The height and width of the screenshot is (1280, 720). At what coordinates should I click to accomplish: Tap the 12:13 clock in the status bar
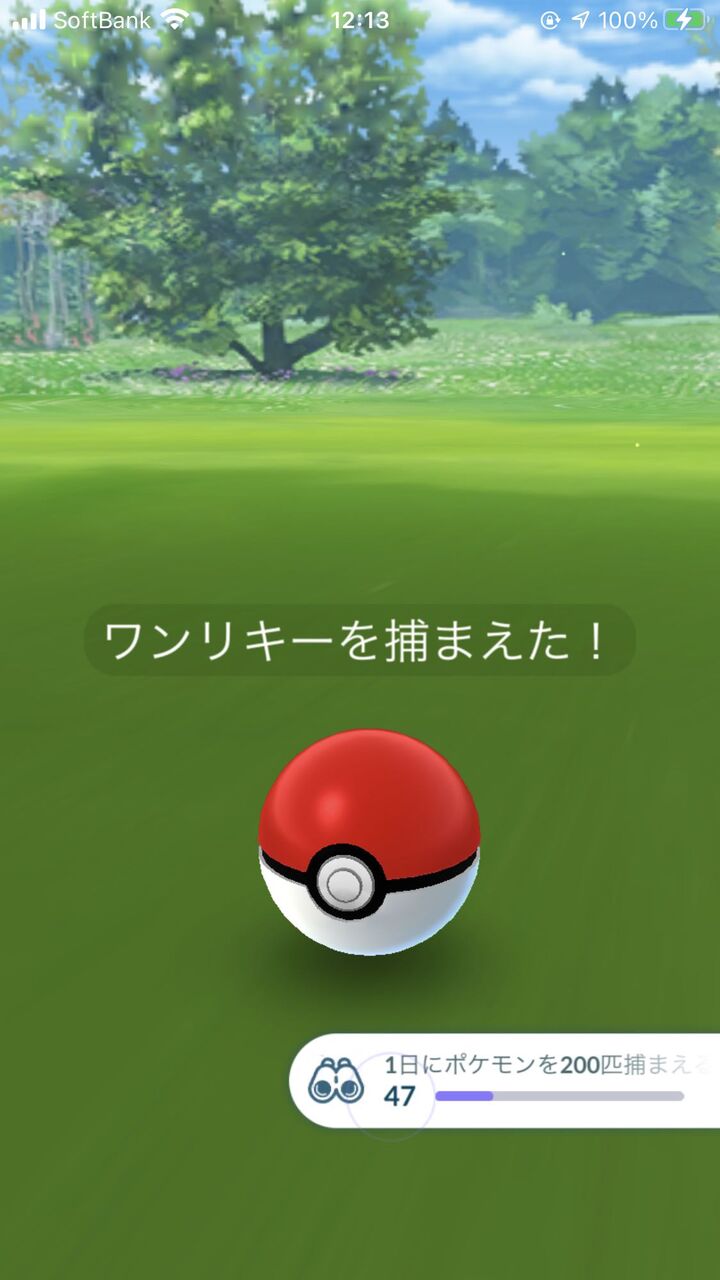360,17
